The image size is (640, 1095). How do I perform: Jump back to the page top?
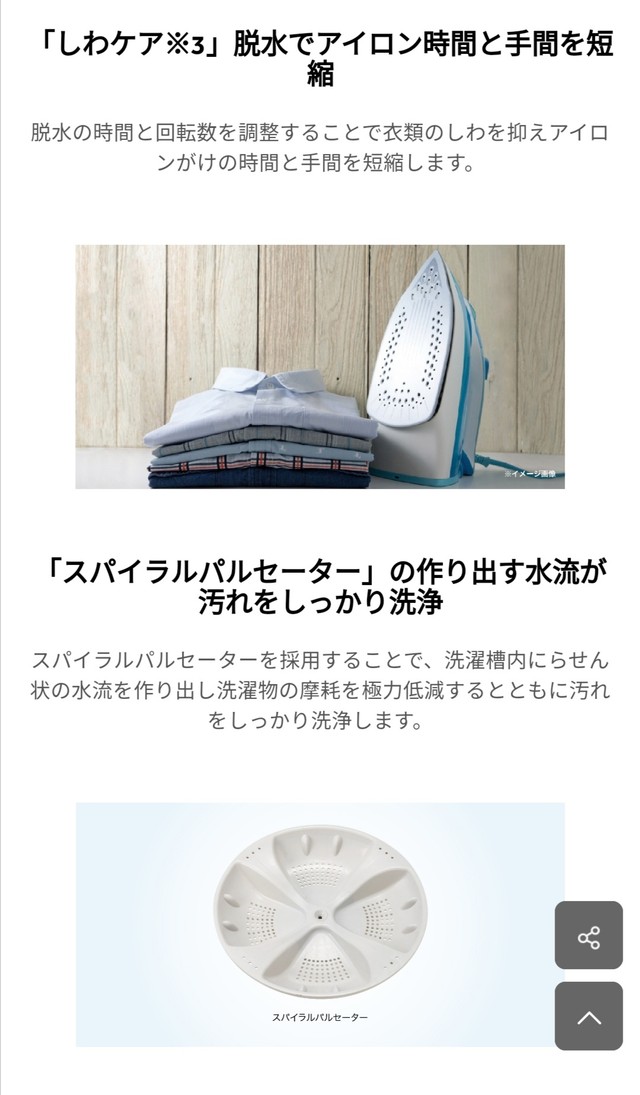coord(589,1017)
